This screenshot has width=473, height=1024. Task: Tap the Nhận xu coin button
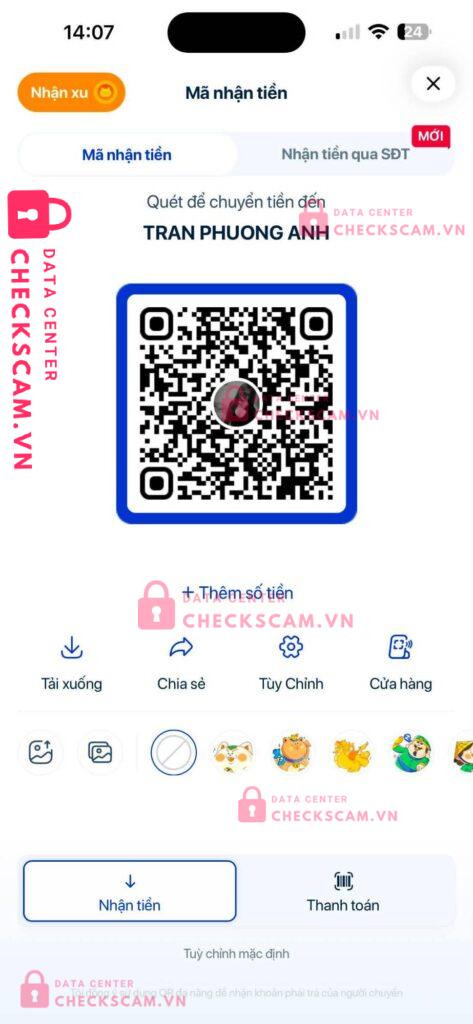[71, 92]
